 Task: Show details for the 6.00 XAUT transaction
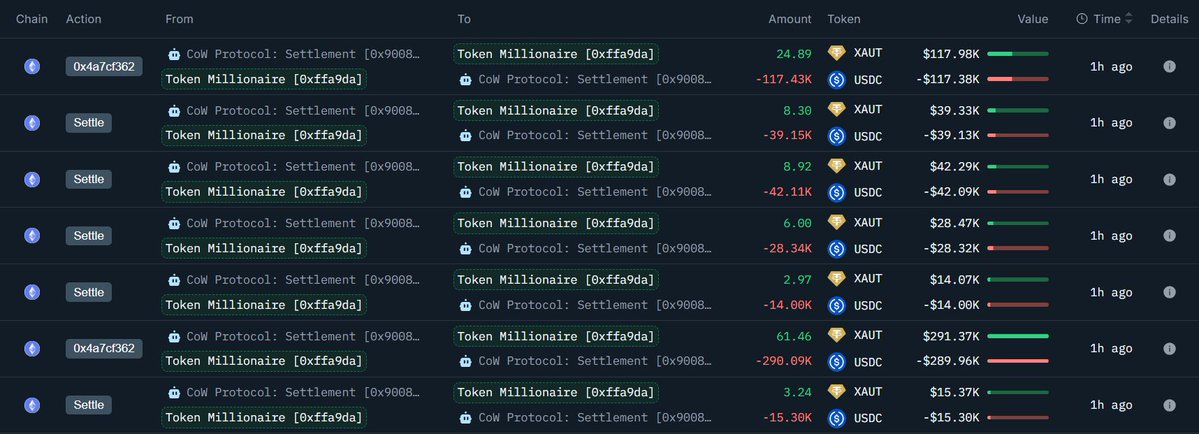tap(1169, 235)
